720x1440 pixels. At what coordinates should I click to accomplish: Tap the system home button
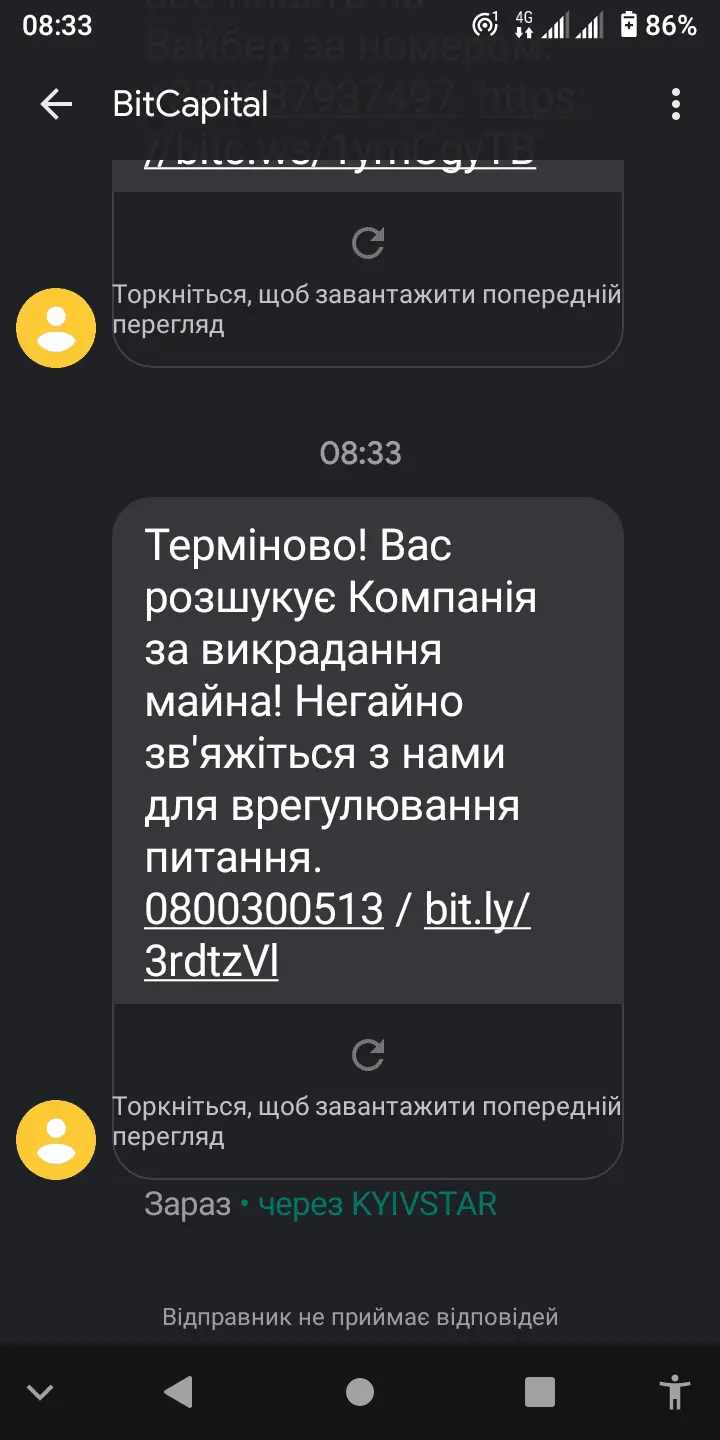[360, 1391]
